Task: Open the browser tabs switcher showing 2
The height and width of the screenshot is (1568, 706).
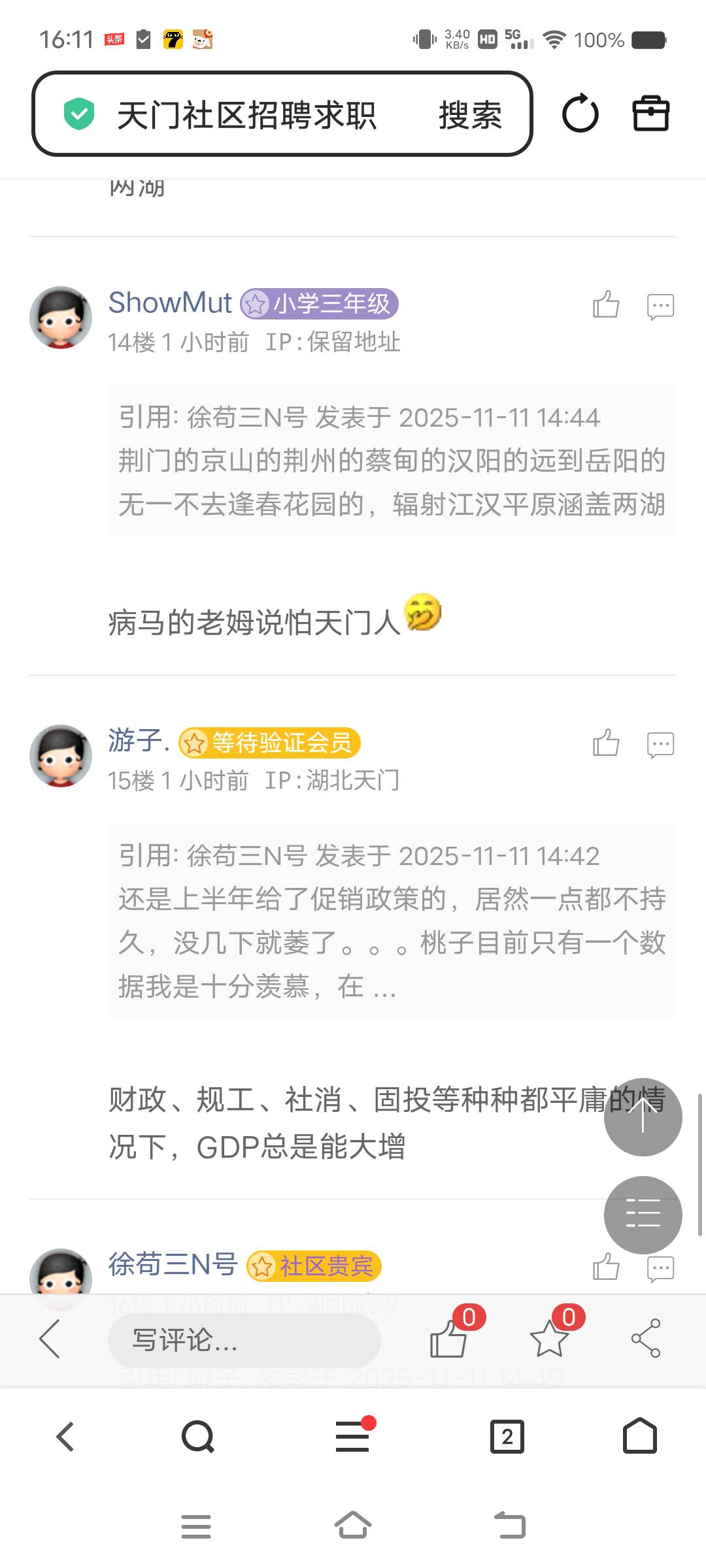Action: point(507,1437)
